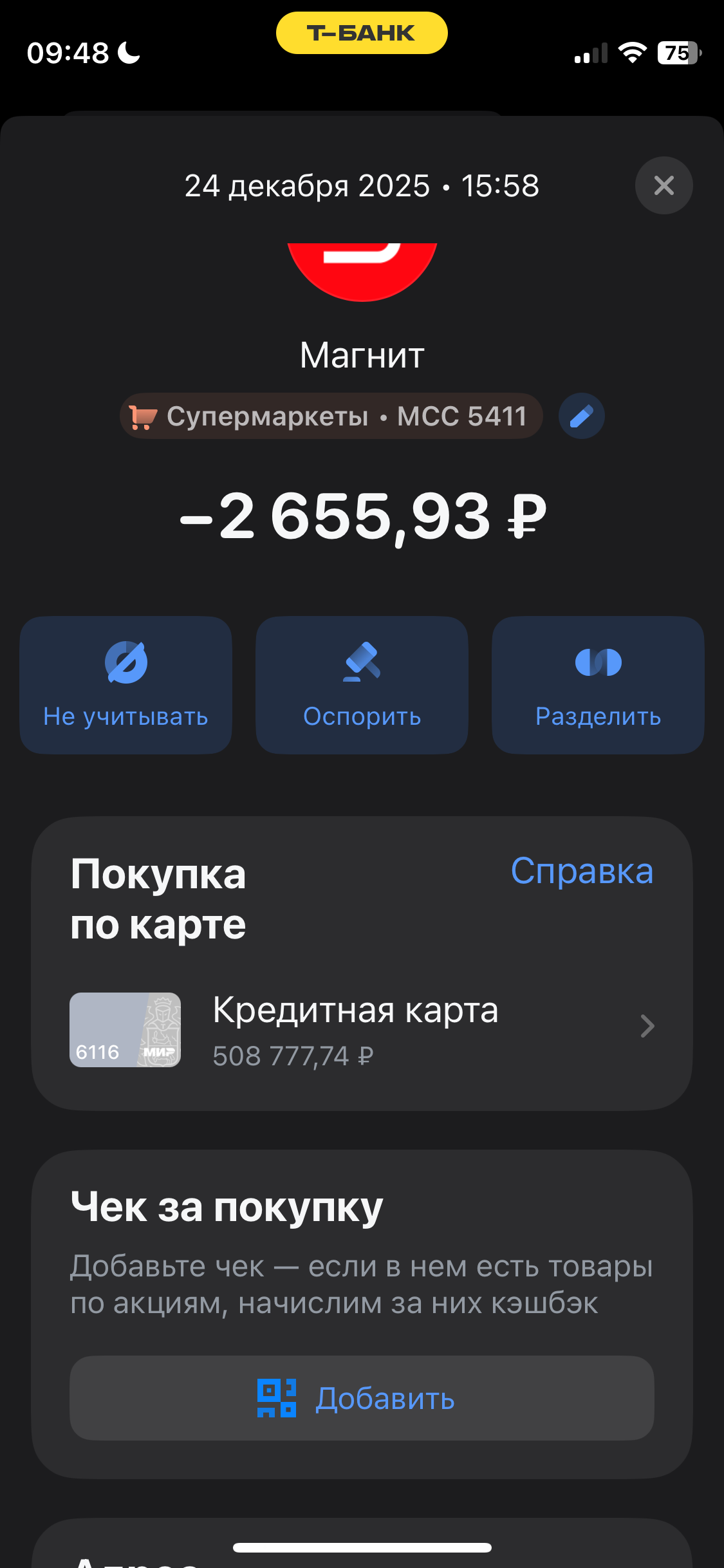
Task: Tap the T-Банк pill at top
Action: [x=362, y=33]
